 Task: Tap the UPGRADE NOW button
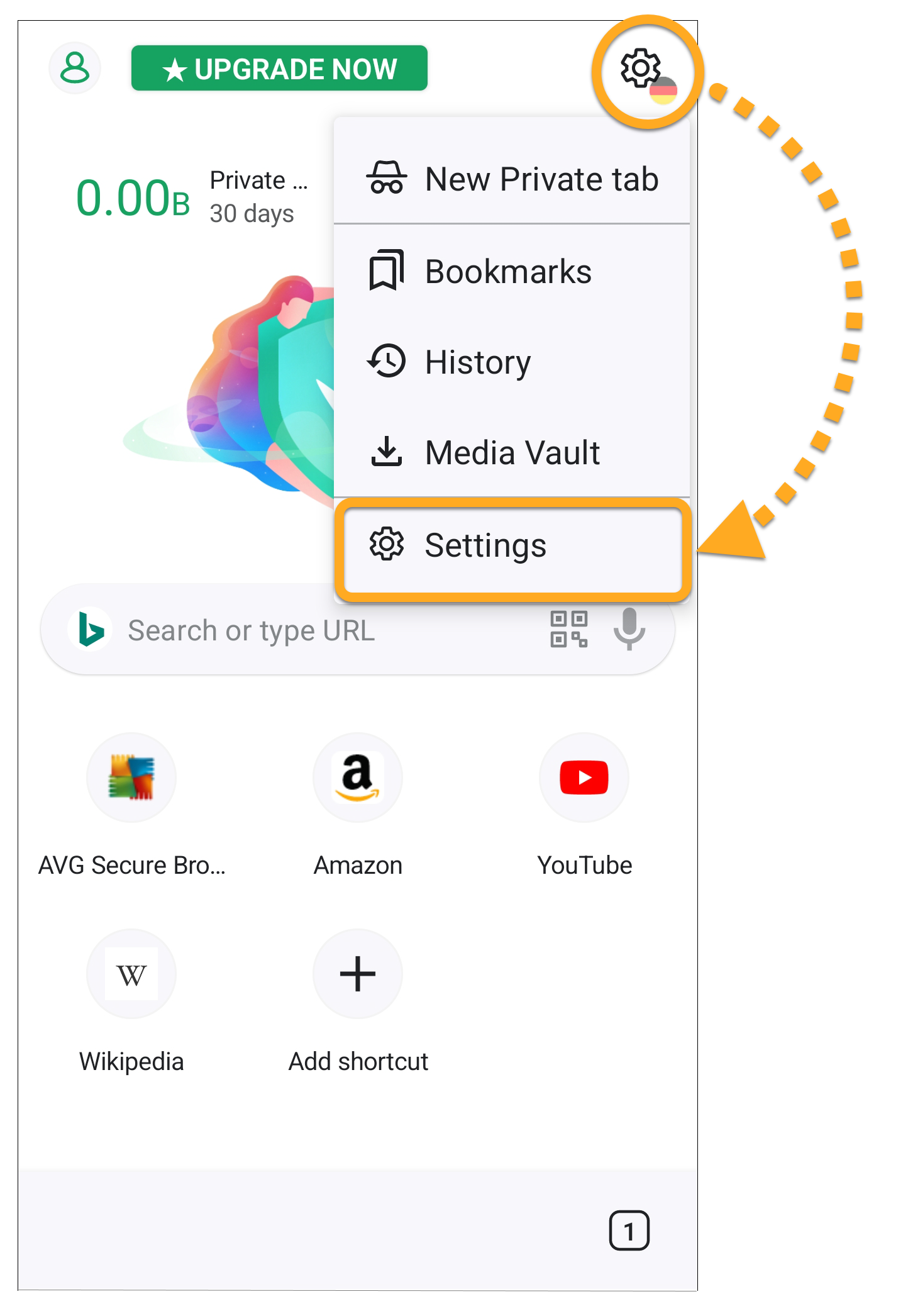[x=279, y=69]
